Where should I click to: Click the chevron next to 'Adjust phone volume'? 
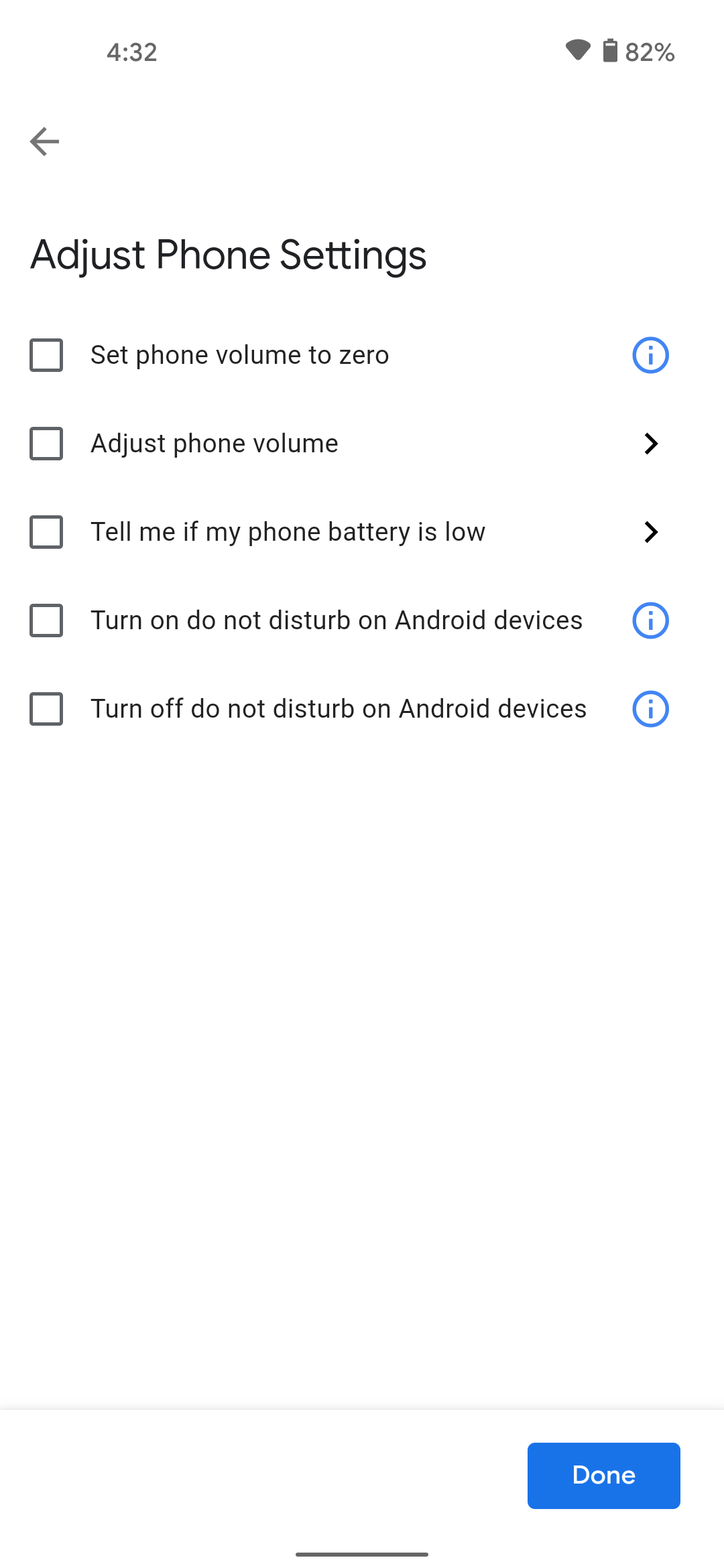650,444
